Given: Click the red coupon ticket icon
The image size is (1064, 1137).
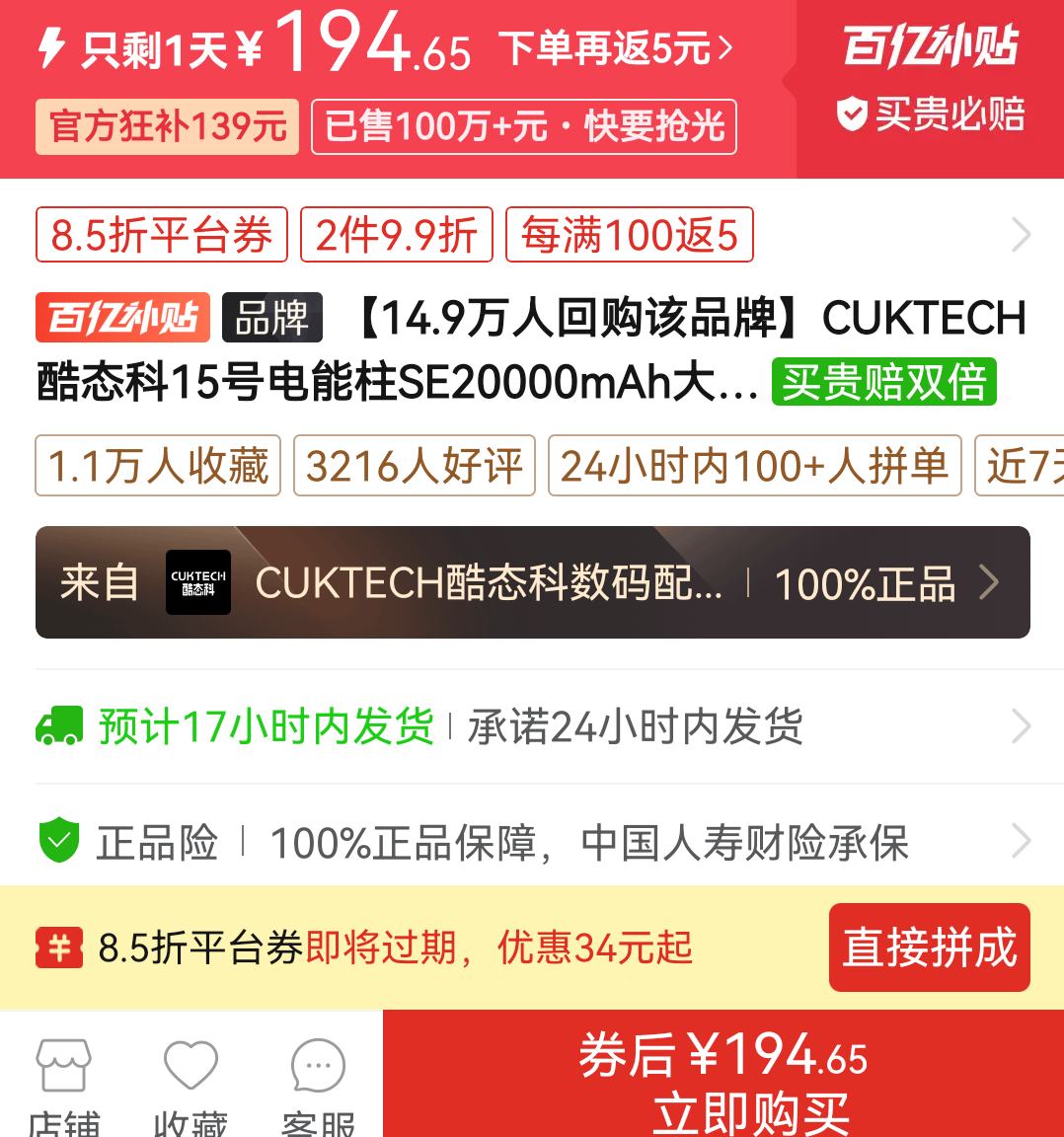Looking at the screenshot, I should pos(59,946).
